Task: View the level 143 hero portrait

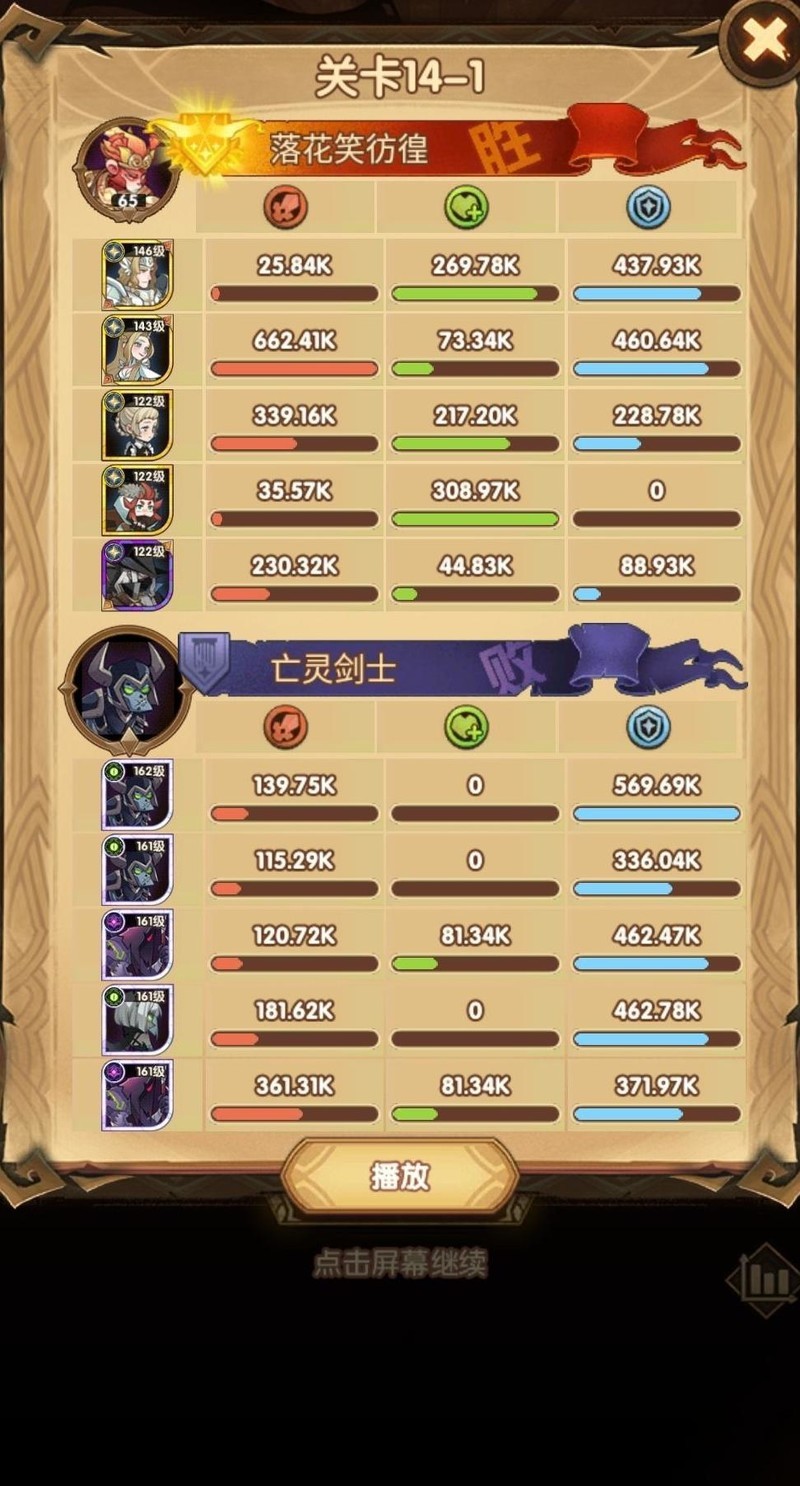Action: [138, 350]
